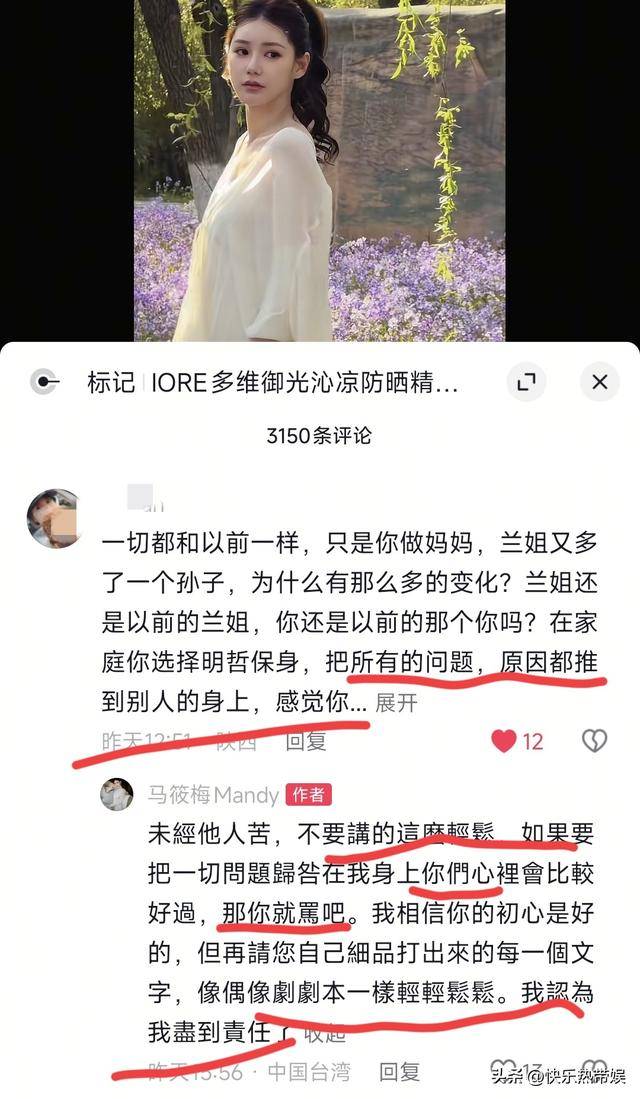Close the comments panel
640x1099 pixels.
click(599, 382)
